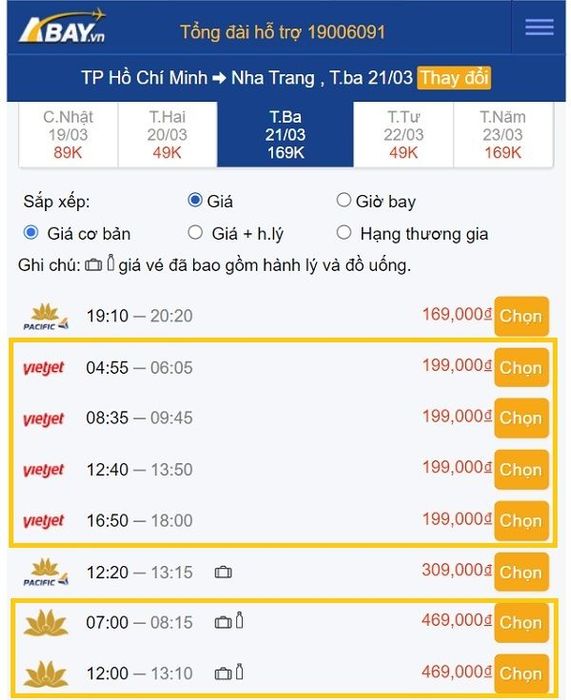The height and width of the screenshot is (700, 571).
Task: Tap Chọn for the Vietjet 08:35 flight
Action: [521, 418]
